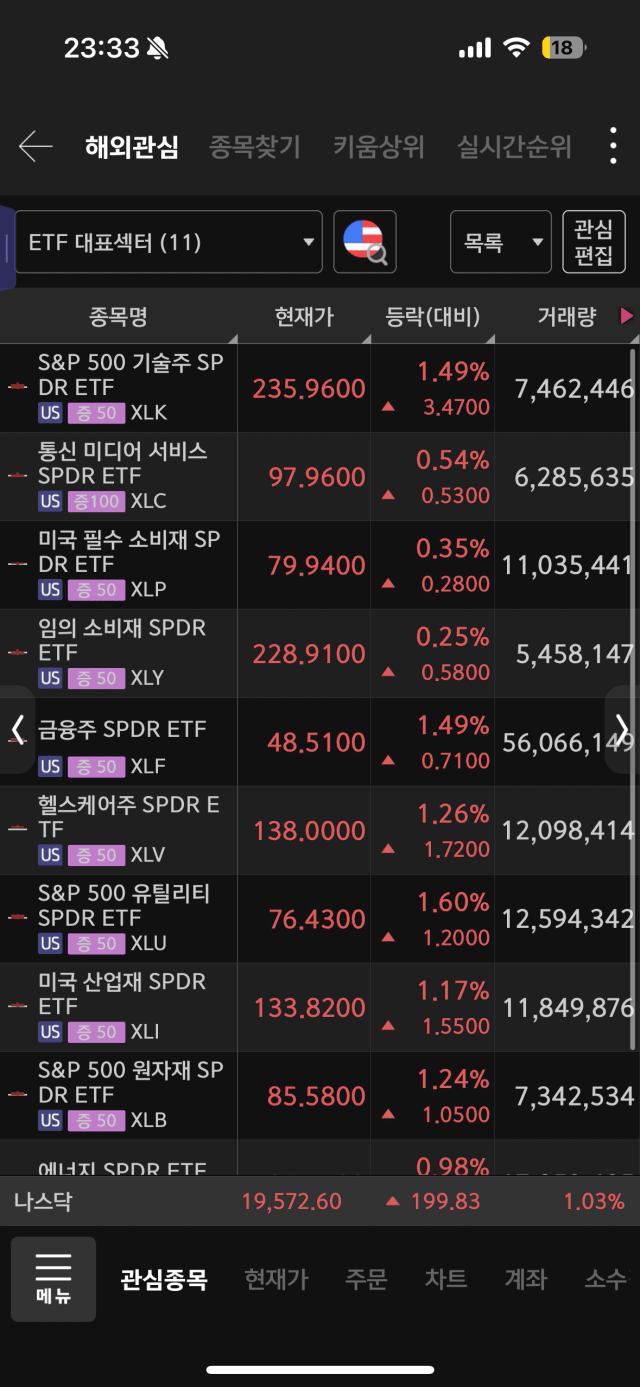Expand the ETF 대표섹터 (11) dropdown
The width and height of the screenshot is (640, 1387).
coord(168,242)
